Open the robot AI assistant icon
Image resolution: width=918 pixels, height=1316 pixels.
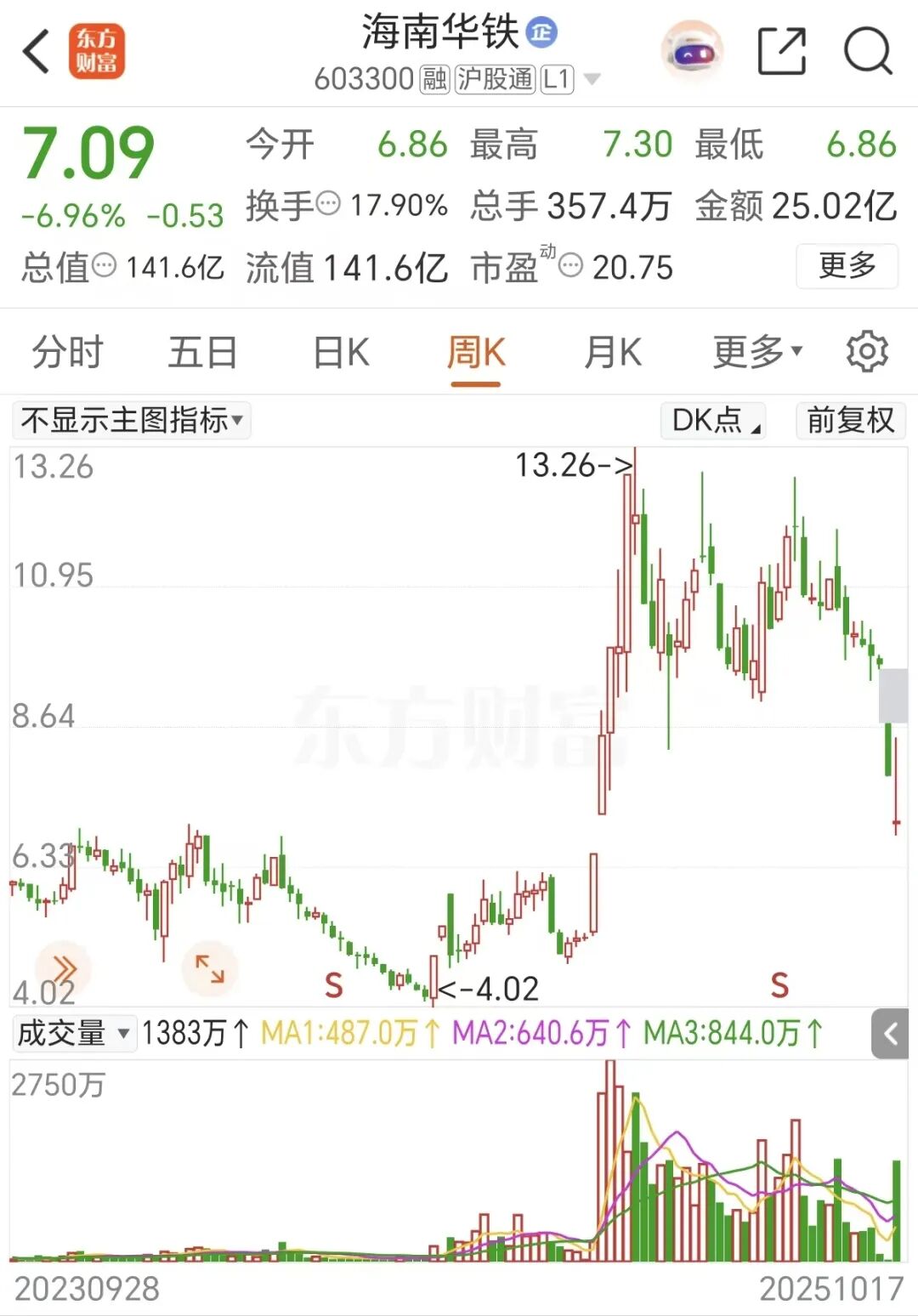click(693, 51)
